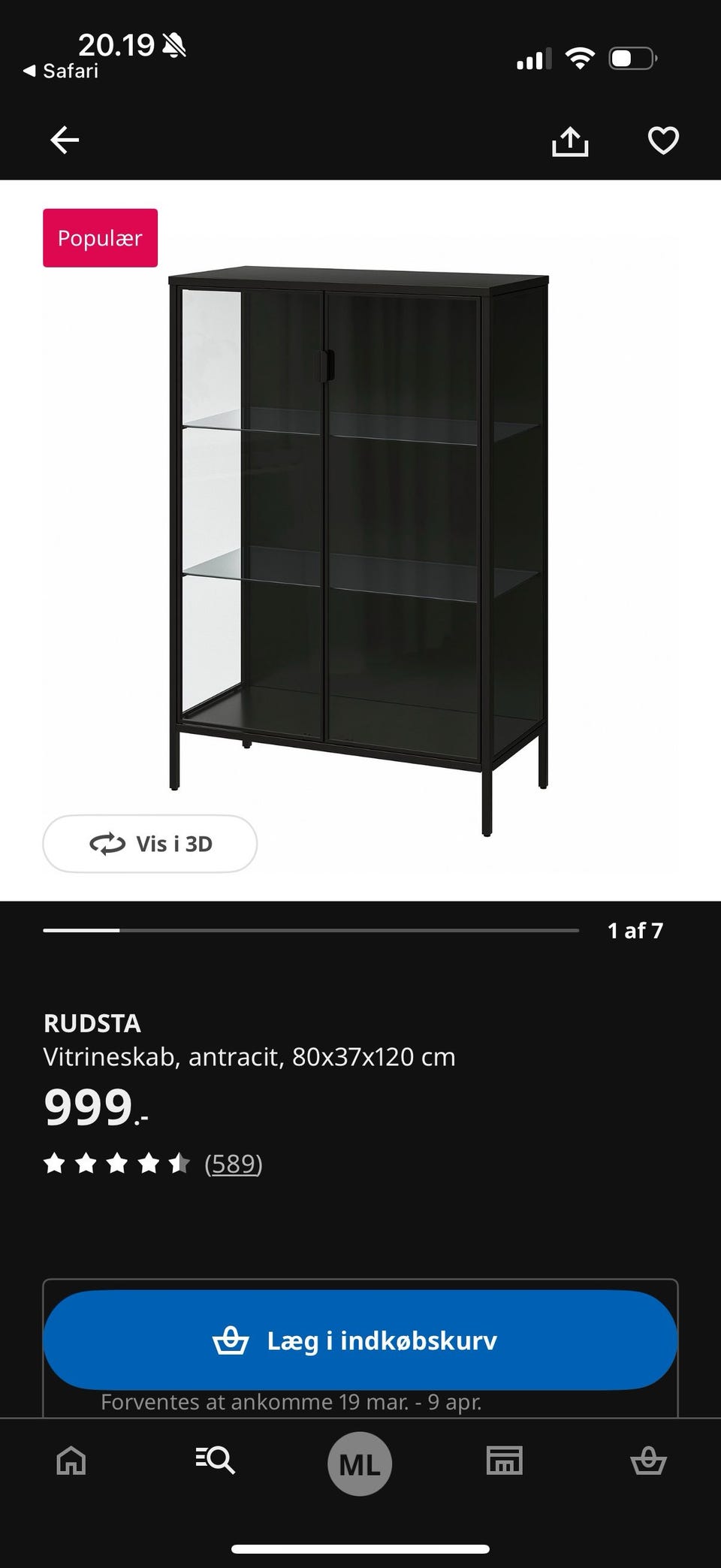Tap Vis i 3D button
Image resolution: width=721 pixels, height=1568 pixels.
coord(150,844)
